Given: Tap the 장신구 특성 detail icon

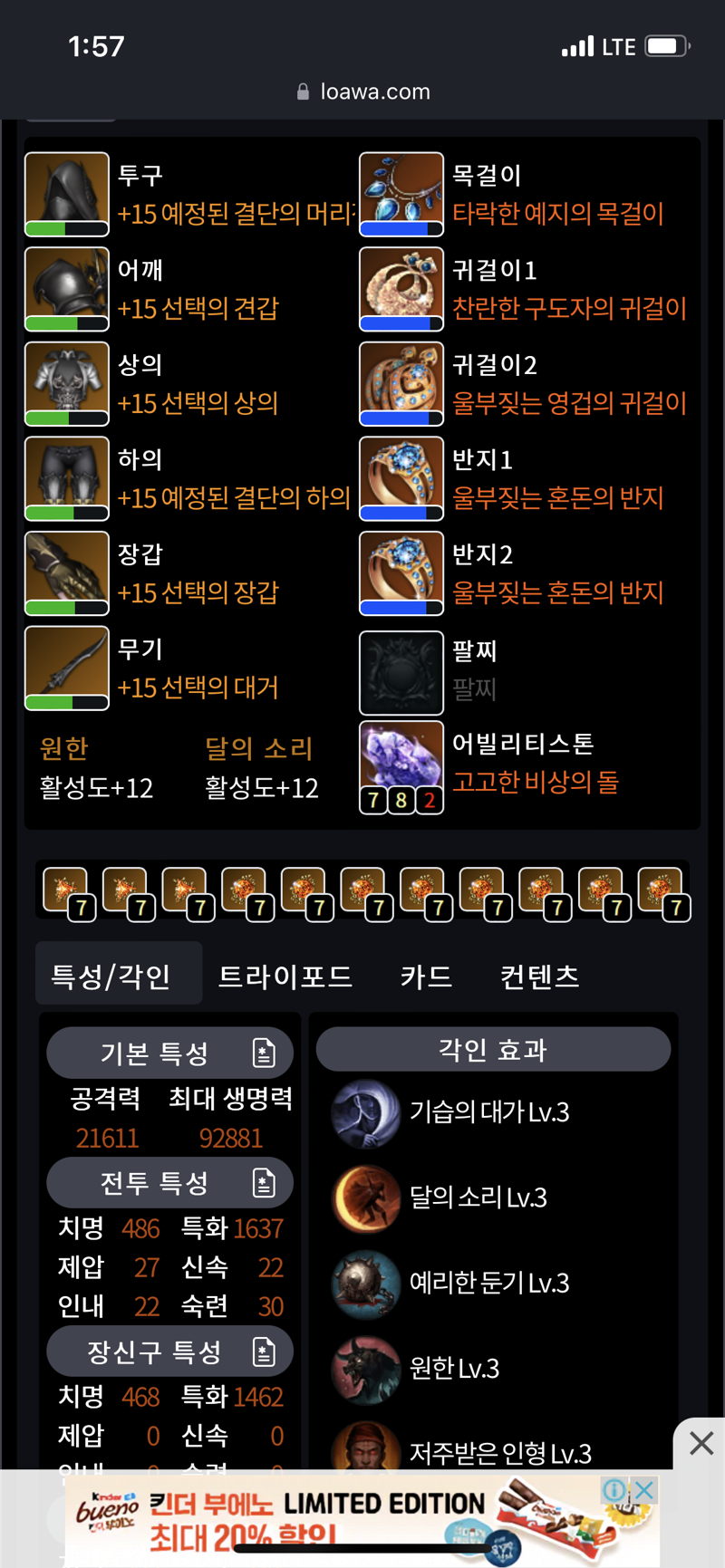Looking at the screenshot, I should click(264, 1352).
